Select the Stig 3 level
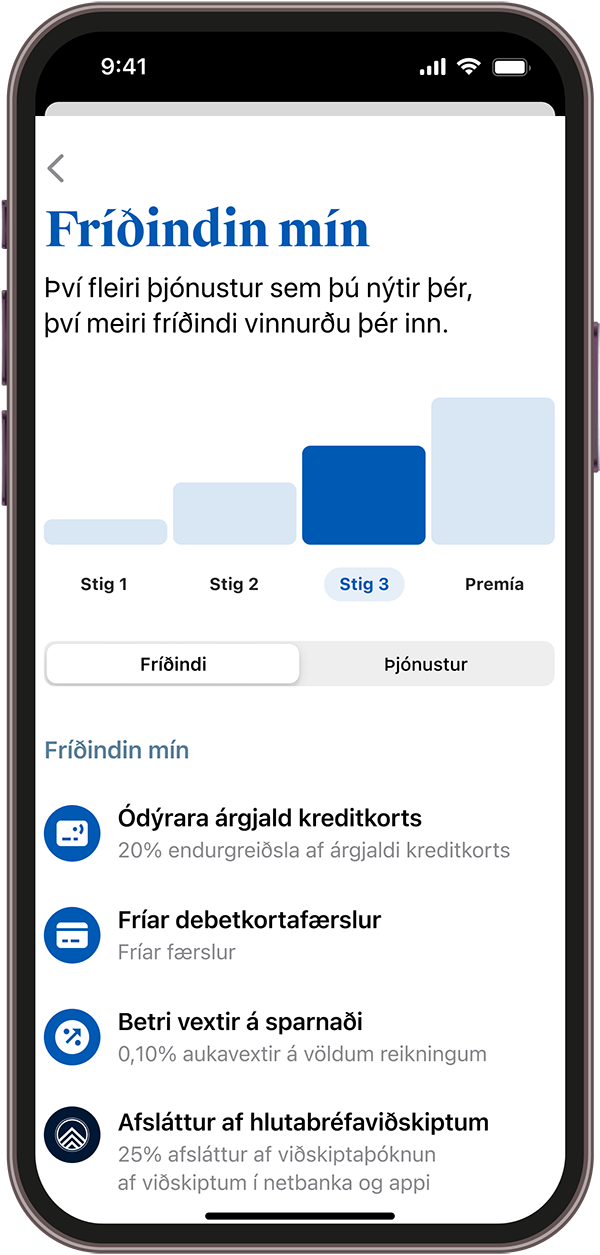This screenshot has height=1255, width=600. pyautogui.click(x=364, y=584)
